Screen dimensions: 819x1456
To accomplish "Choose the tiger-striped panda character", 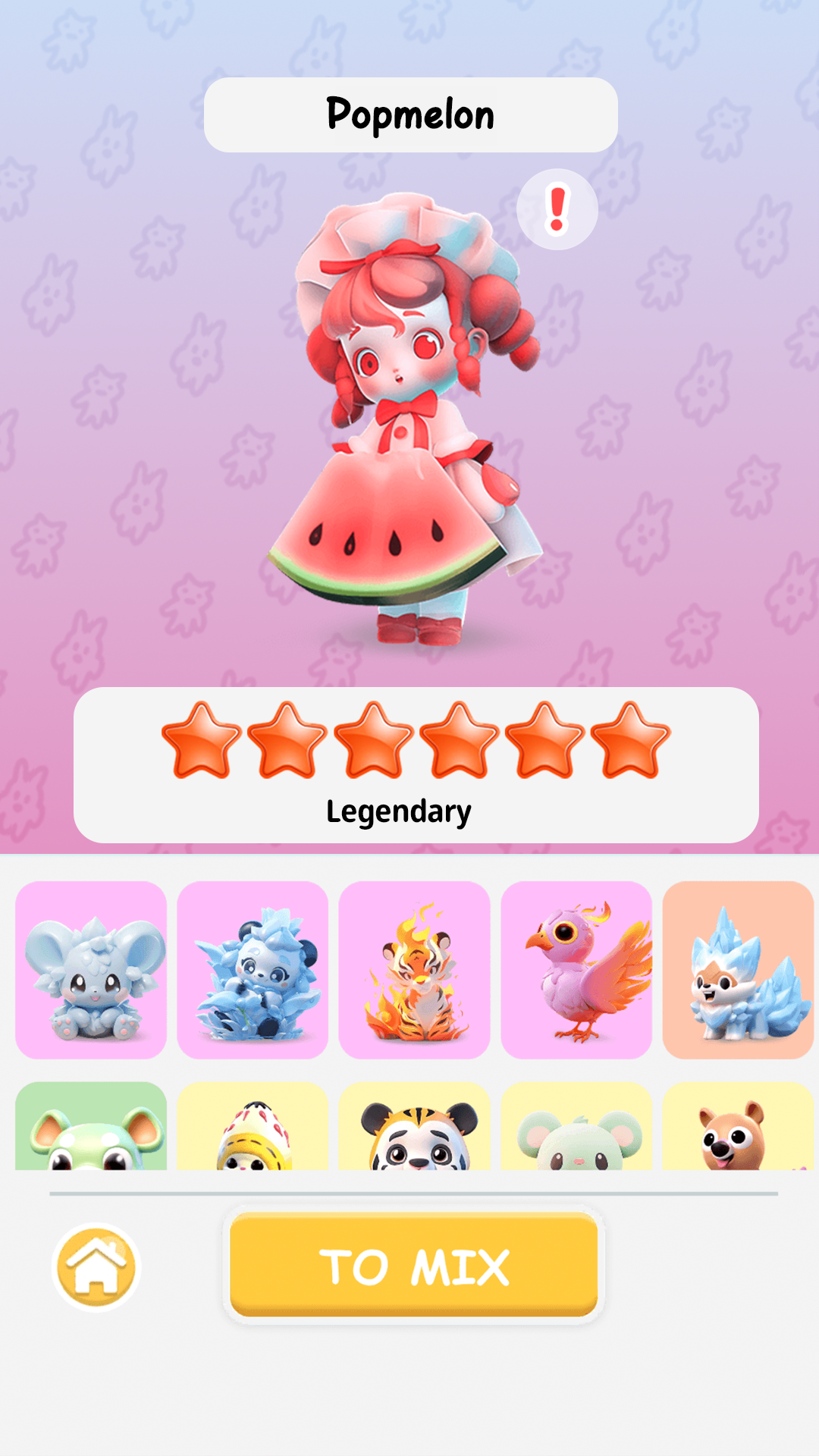I will [414, 1128].
